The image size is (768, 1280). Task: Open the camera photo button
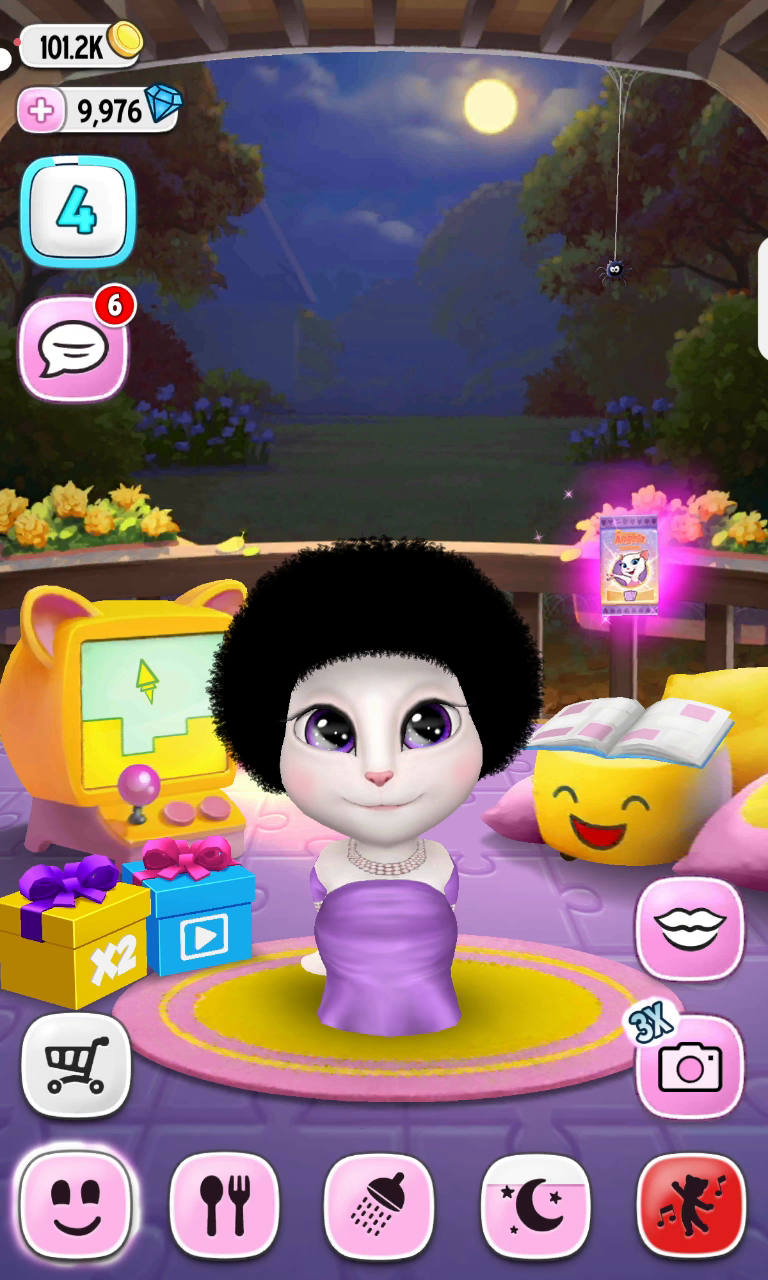click(690, 1066)
